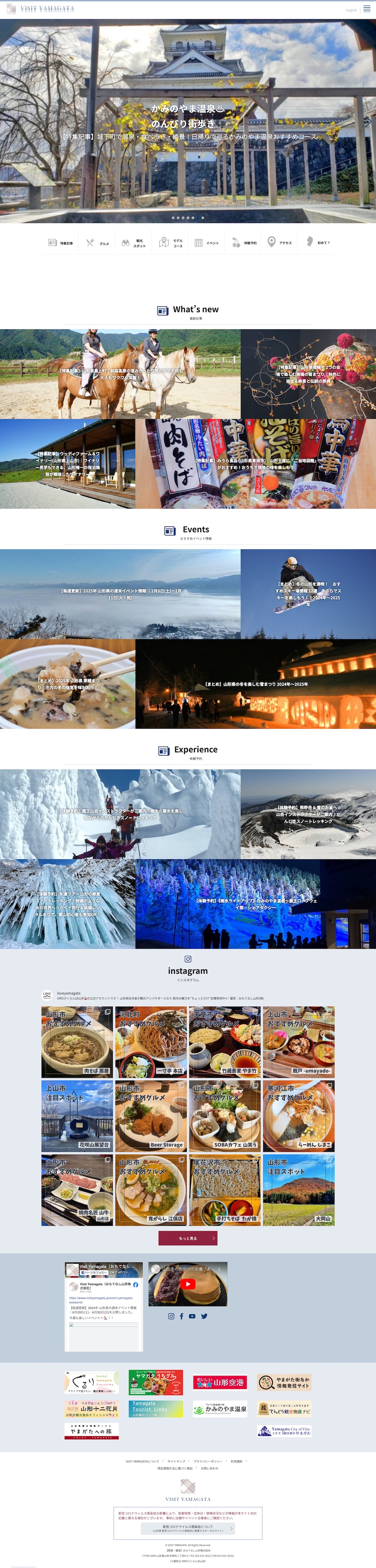Viewport: 376px width, 1568px height.
Task: Open 体験予約 booking page
Action: pyautogui.click(x=244, y=243)
